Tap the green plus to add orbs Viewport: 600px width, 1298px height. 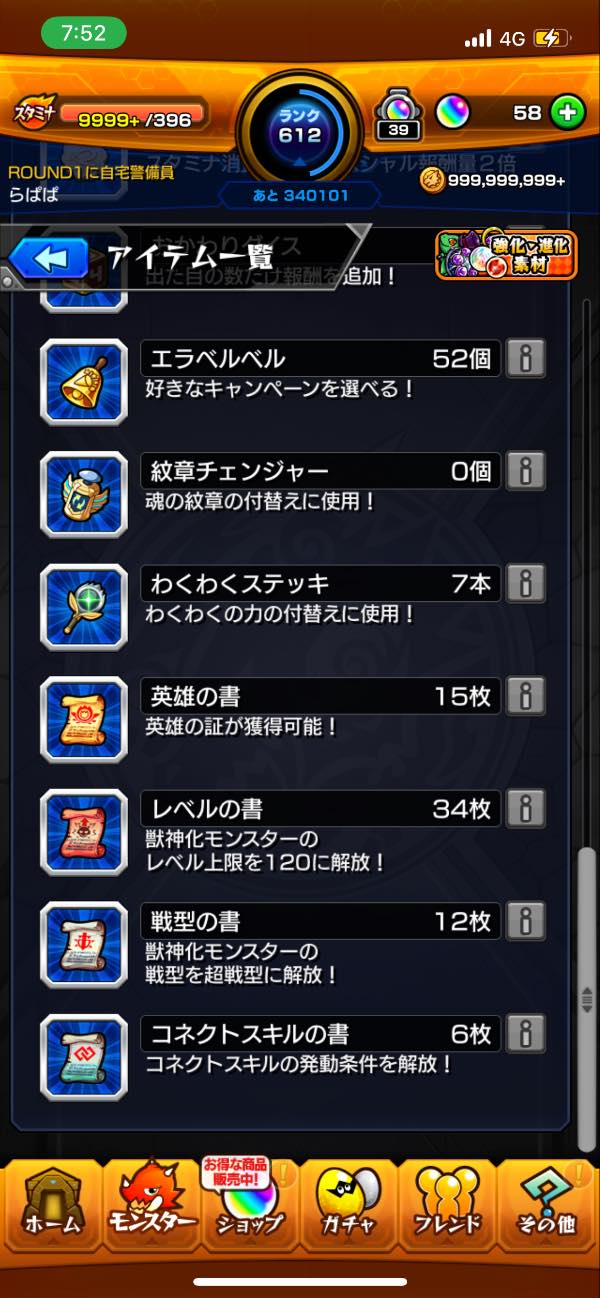567,113
